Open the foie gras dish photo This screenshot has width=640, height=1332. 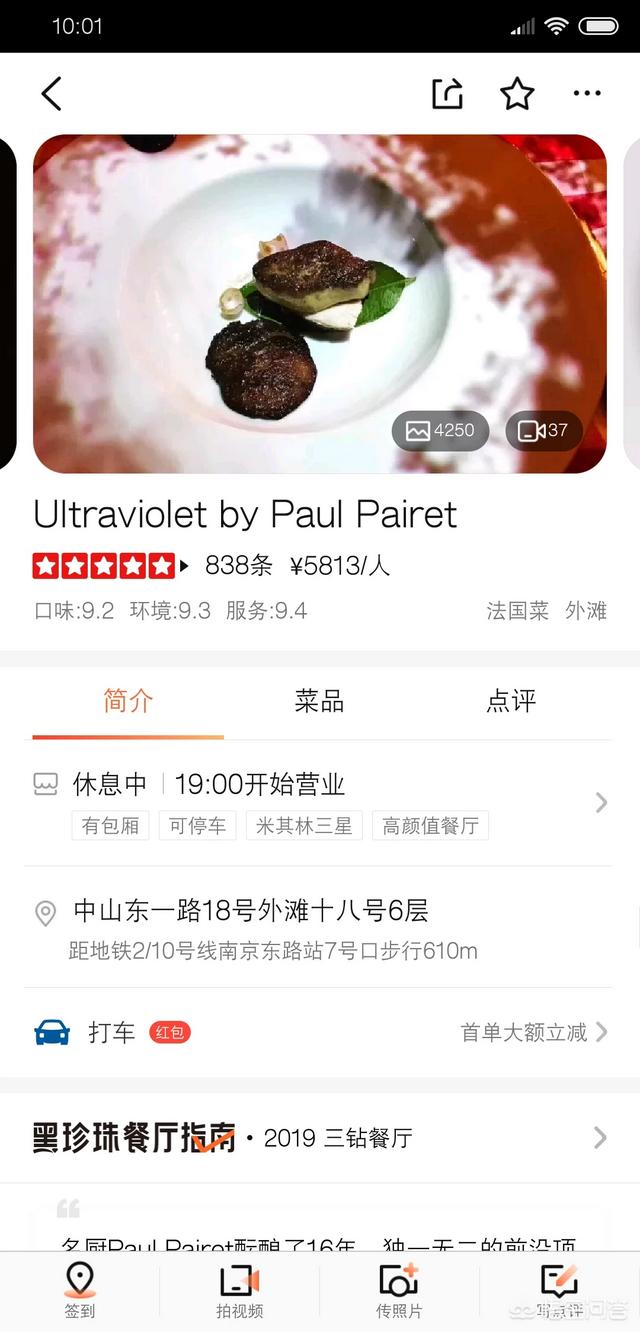point(300,300)
